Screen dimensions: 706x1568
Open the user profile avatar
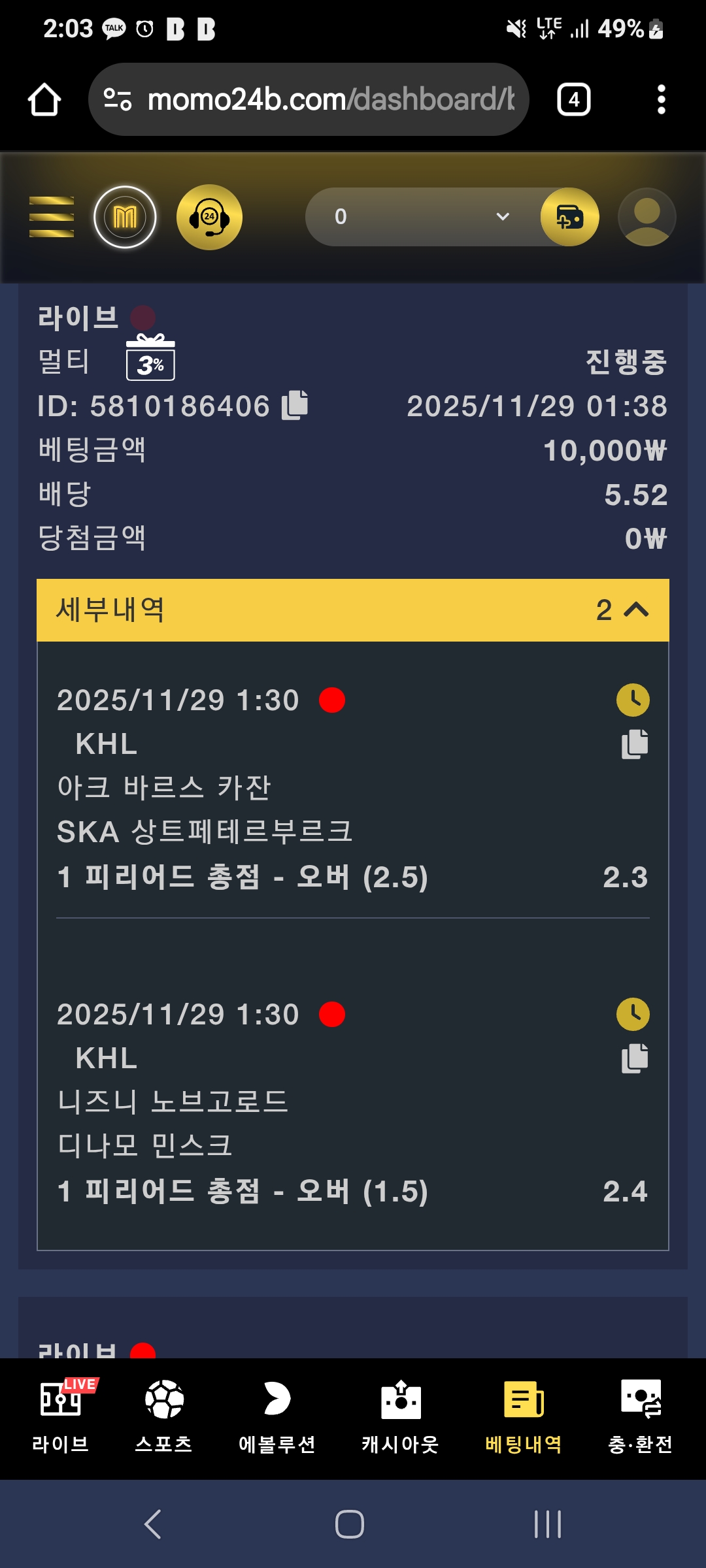647,217
